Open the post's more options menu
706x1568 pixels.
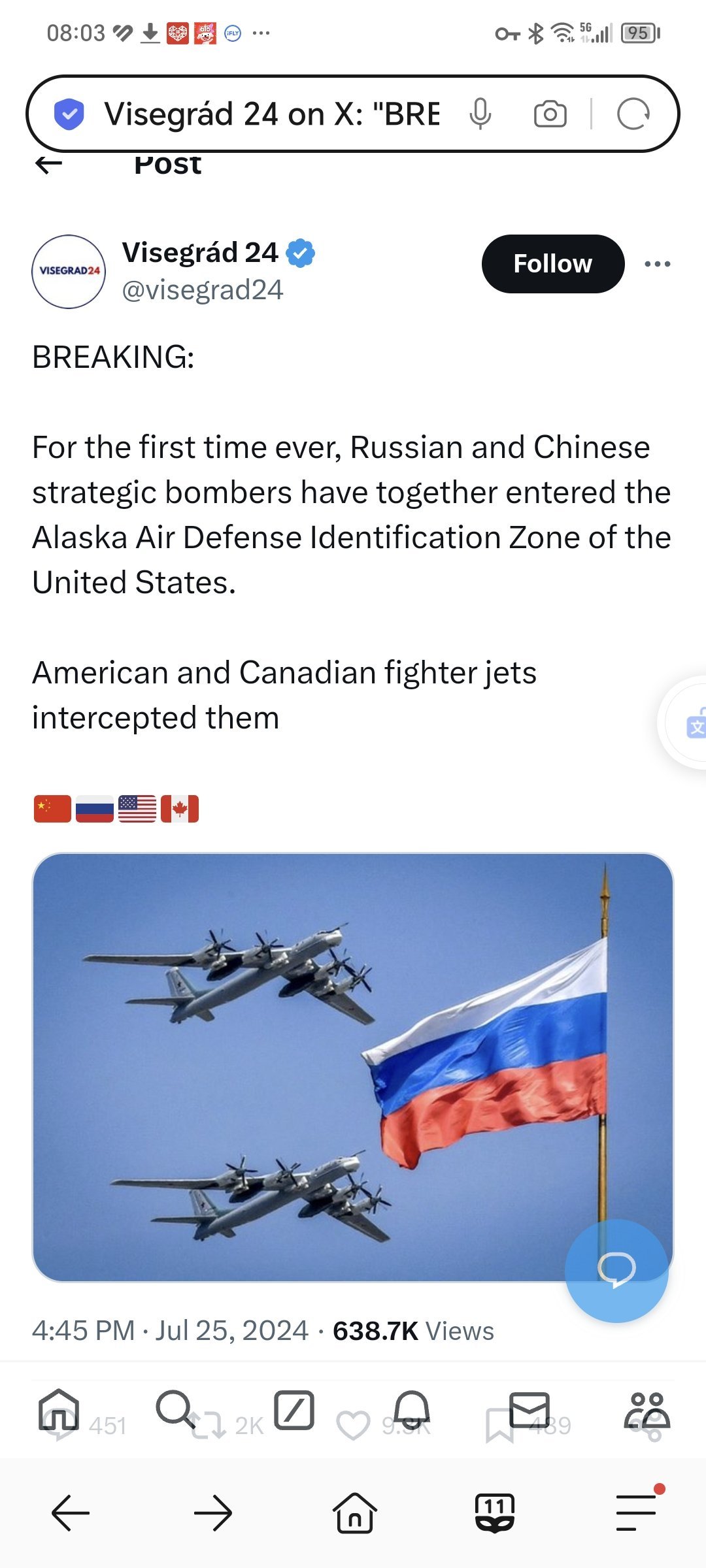coord(657,264)
